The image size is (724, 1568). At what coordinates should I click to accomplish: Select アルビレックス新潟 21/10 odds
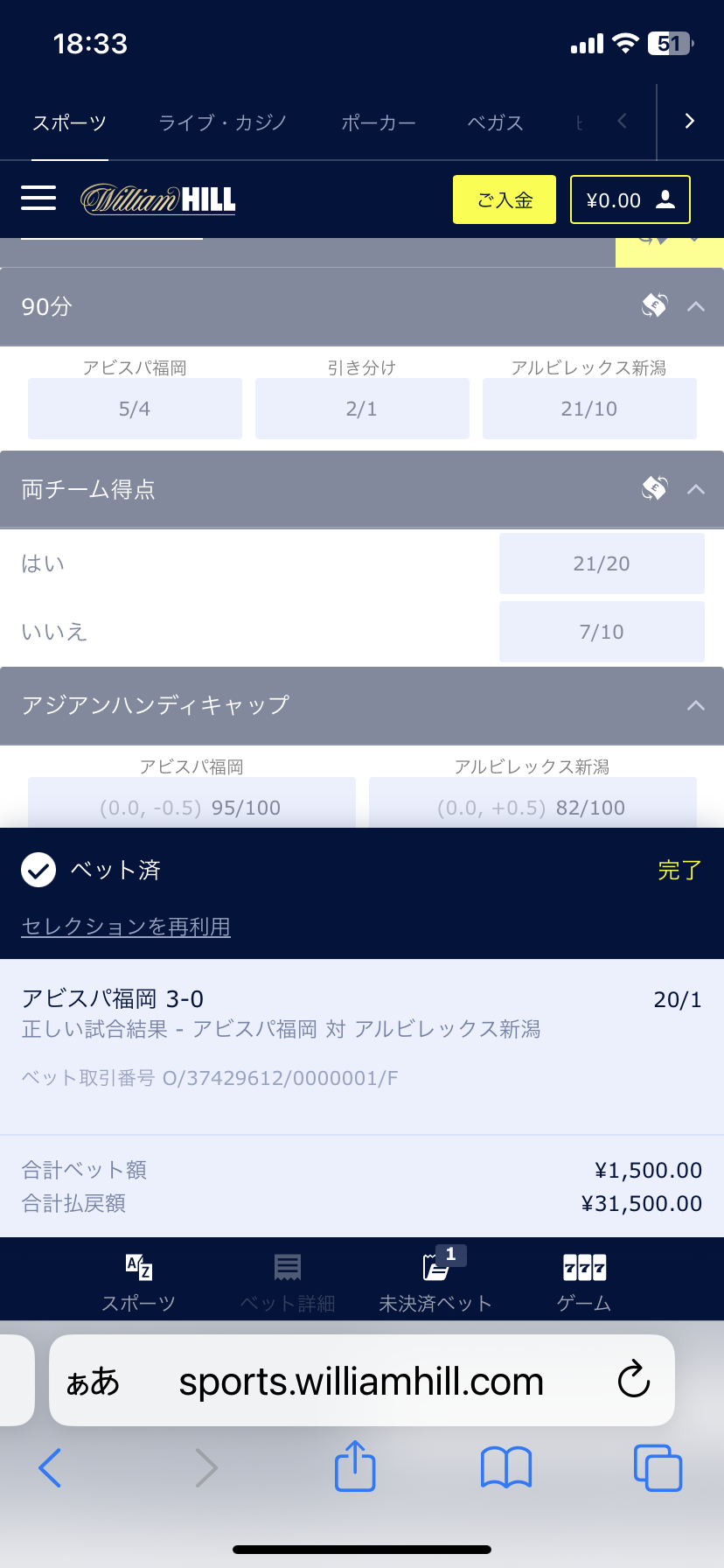click(x=589, y=409)
